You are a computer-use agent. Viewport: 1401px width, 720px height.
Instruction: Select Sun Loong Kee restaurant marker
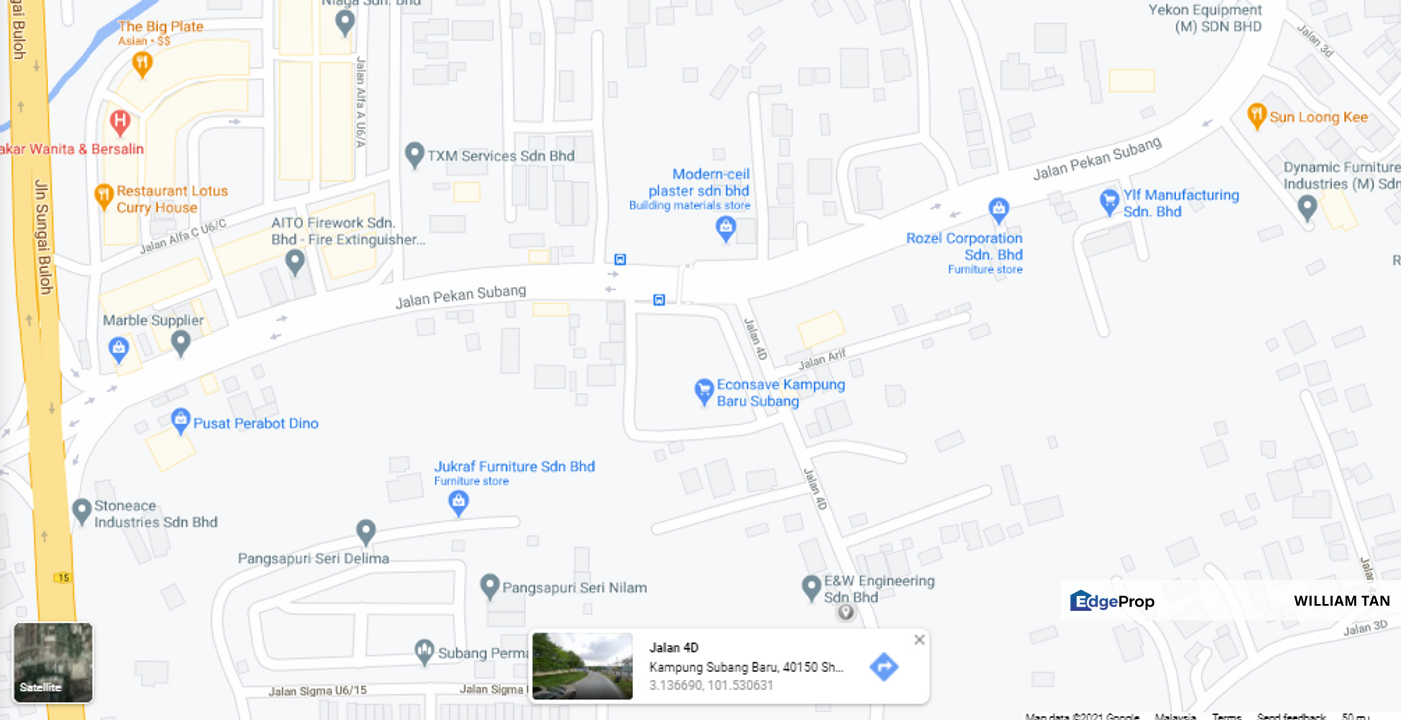click(x=1257, y=116)
